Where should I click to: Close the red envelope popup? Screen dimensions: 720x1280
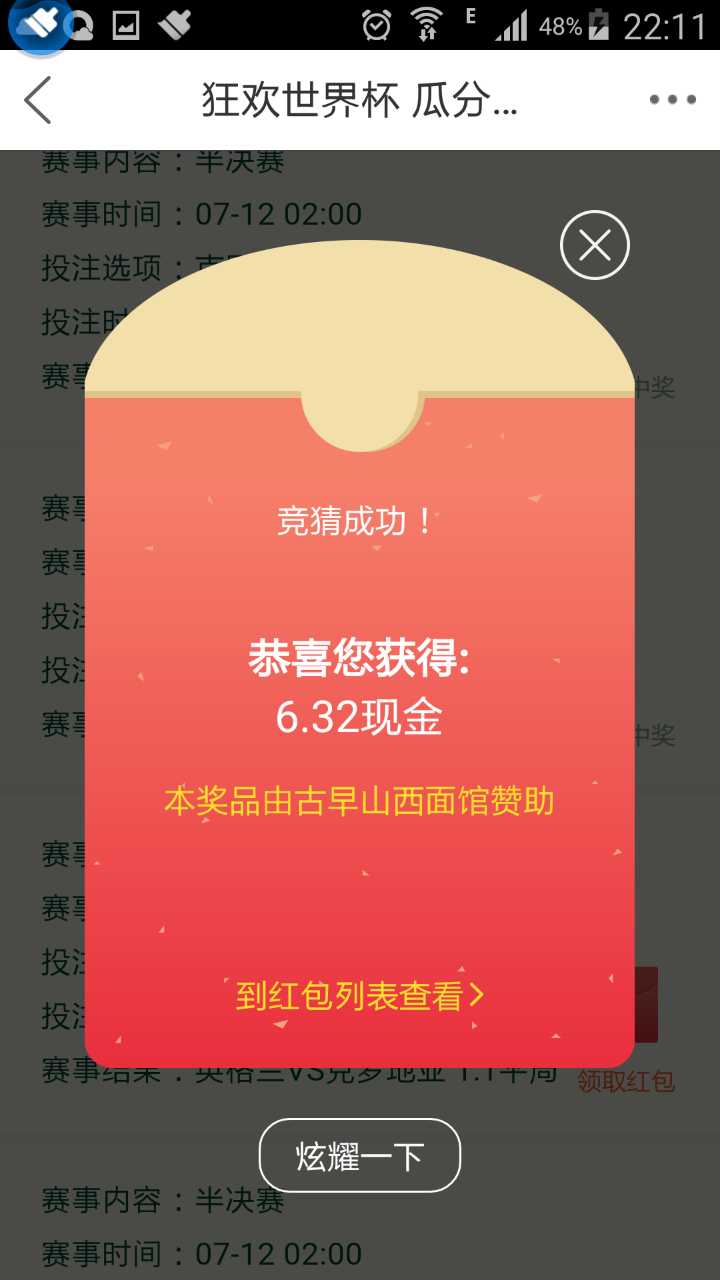click(595, 245)
